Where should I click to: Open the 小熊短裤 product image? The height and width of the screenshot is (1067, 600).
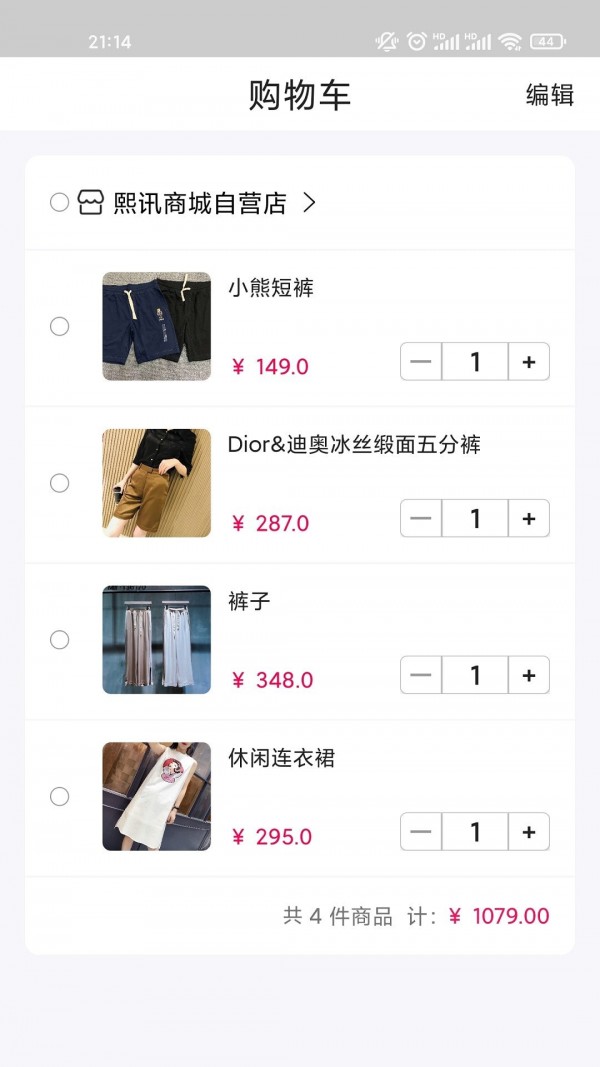[x=156, y=326]
